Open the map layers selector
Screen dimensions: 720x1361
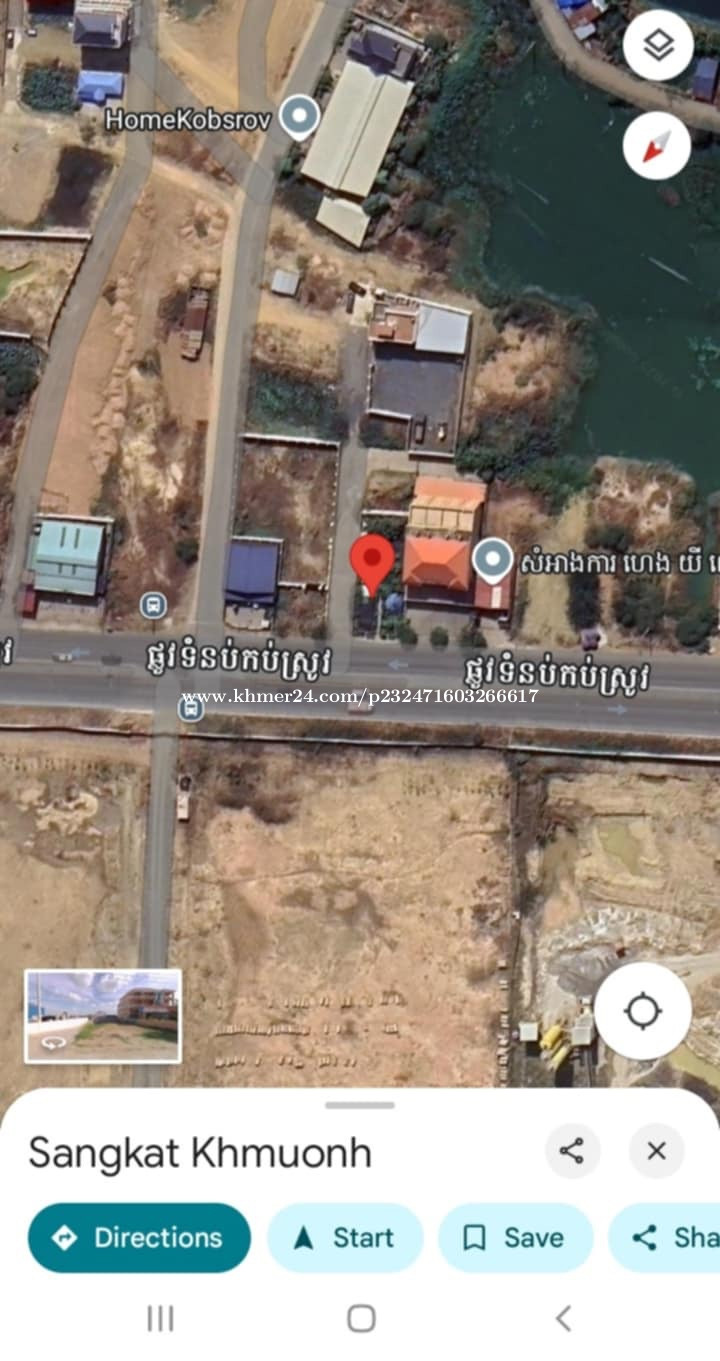[x=658, y=45]
